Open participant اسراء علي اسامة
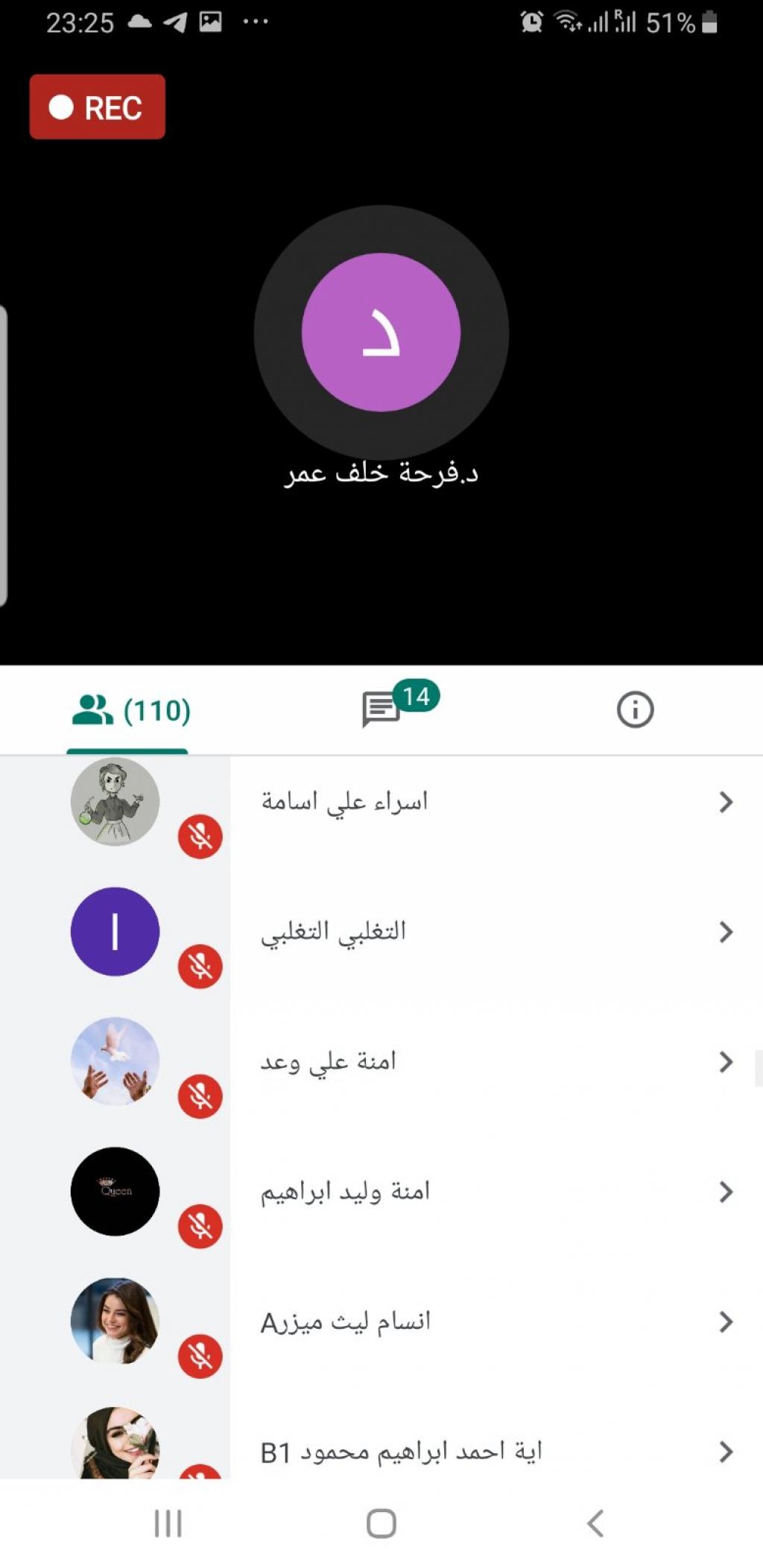Screen dimensions: 763x1568 pyautogui.click(x=477, y=802)
